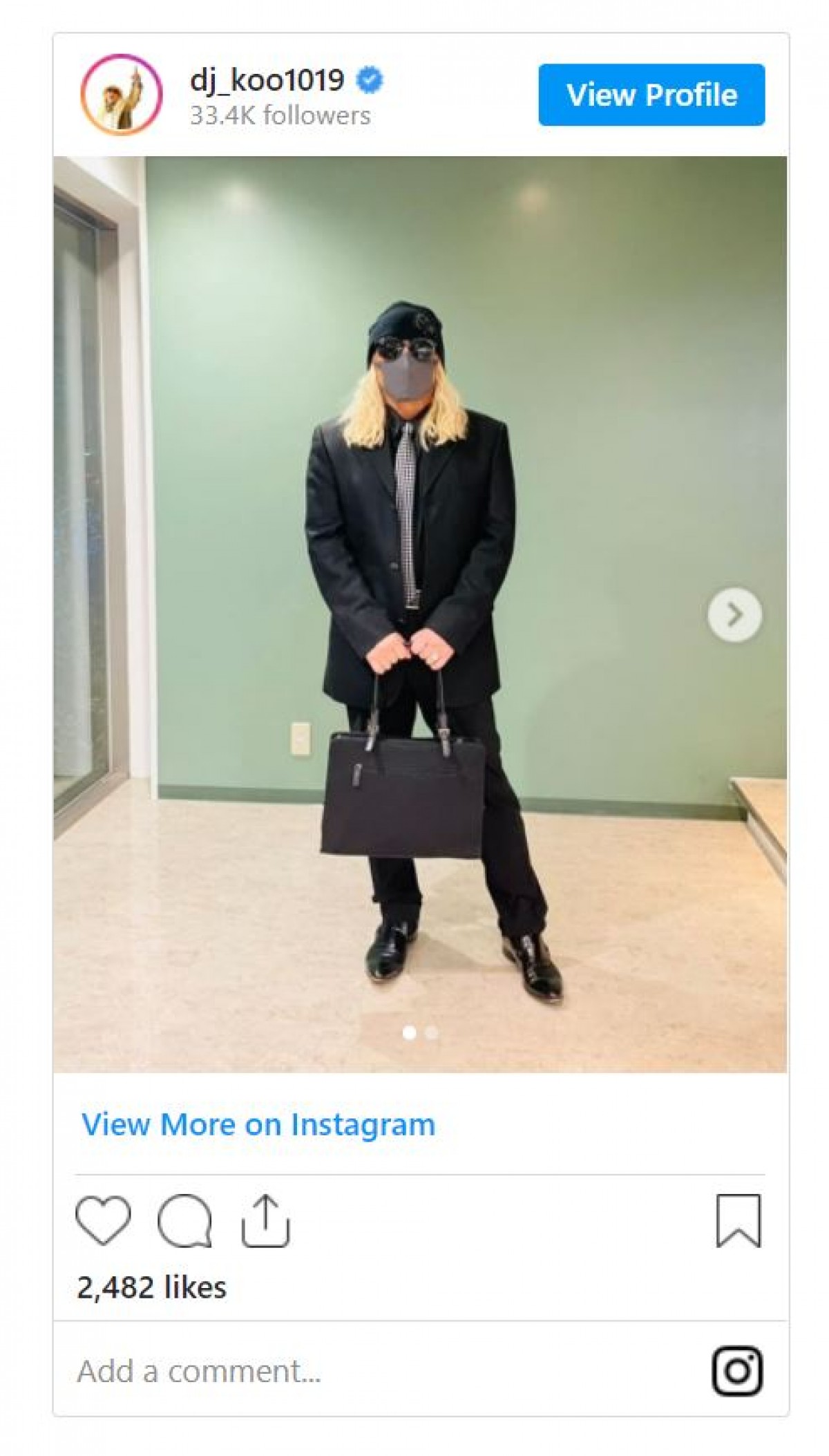Open the comment bubble icon
The width and height of the screenshot is (829, 1456).
point(184,1220)
